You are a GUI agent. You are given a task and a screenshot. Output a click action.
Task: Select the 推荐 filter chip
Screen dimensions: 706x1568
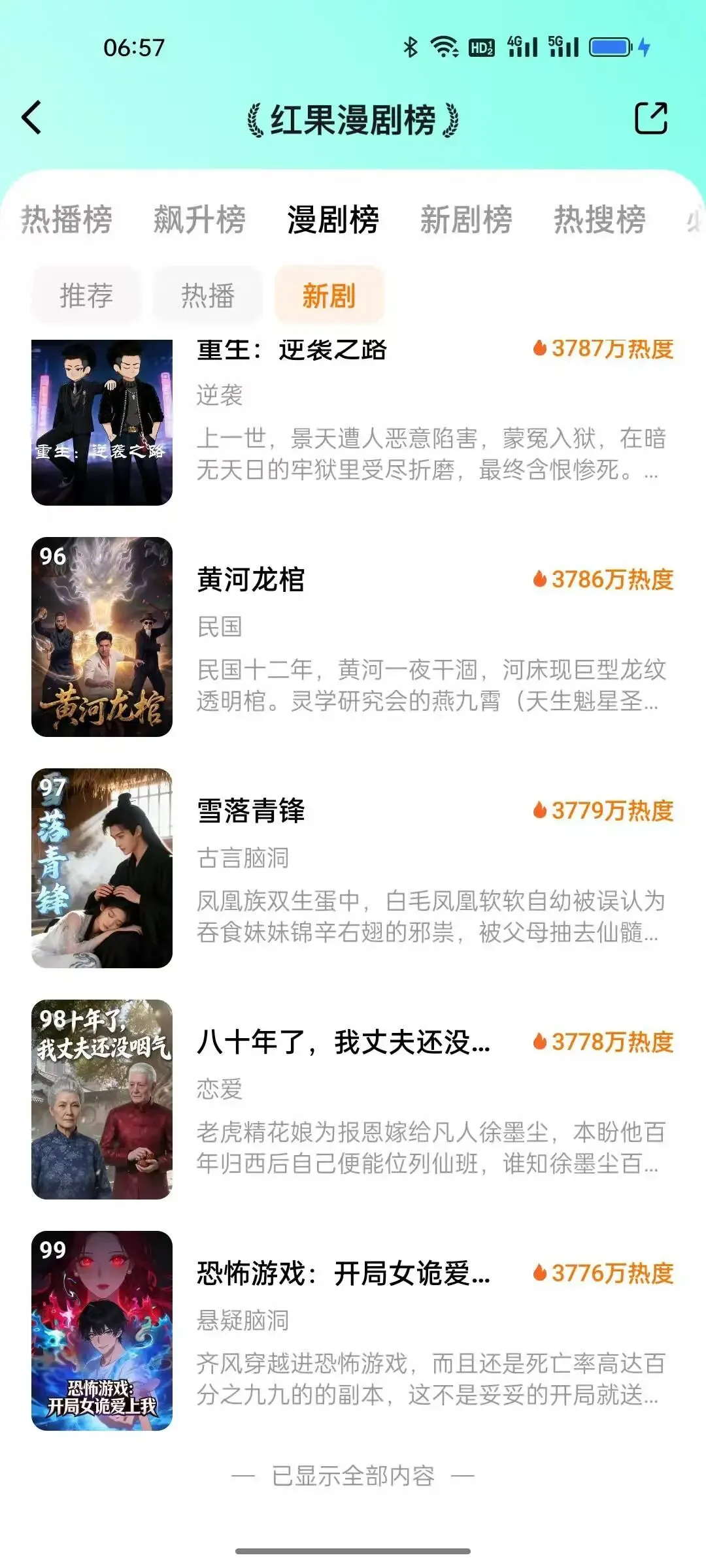click(86, 295)
